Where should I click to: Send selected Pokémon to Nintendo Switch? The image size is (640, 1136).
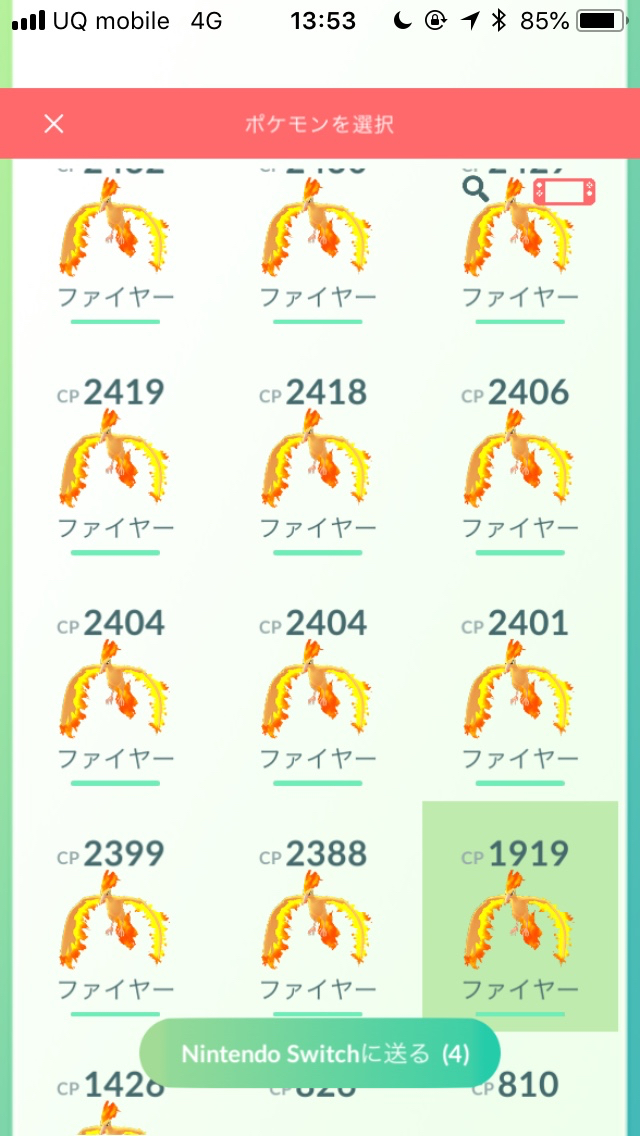pos(320,1053)
